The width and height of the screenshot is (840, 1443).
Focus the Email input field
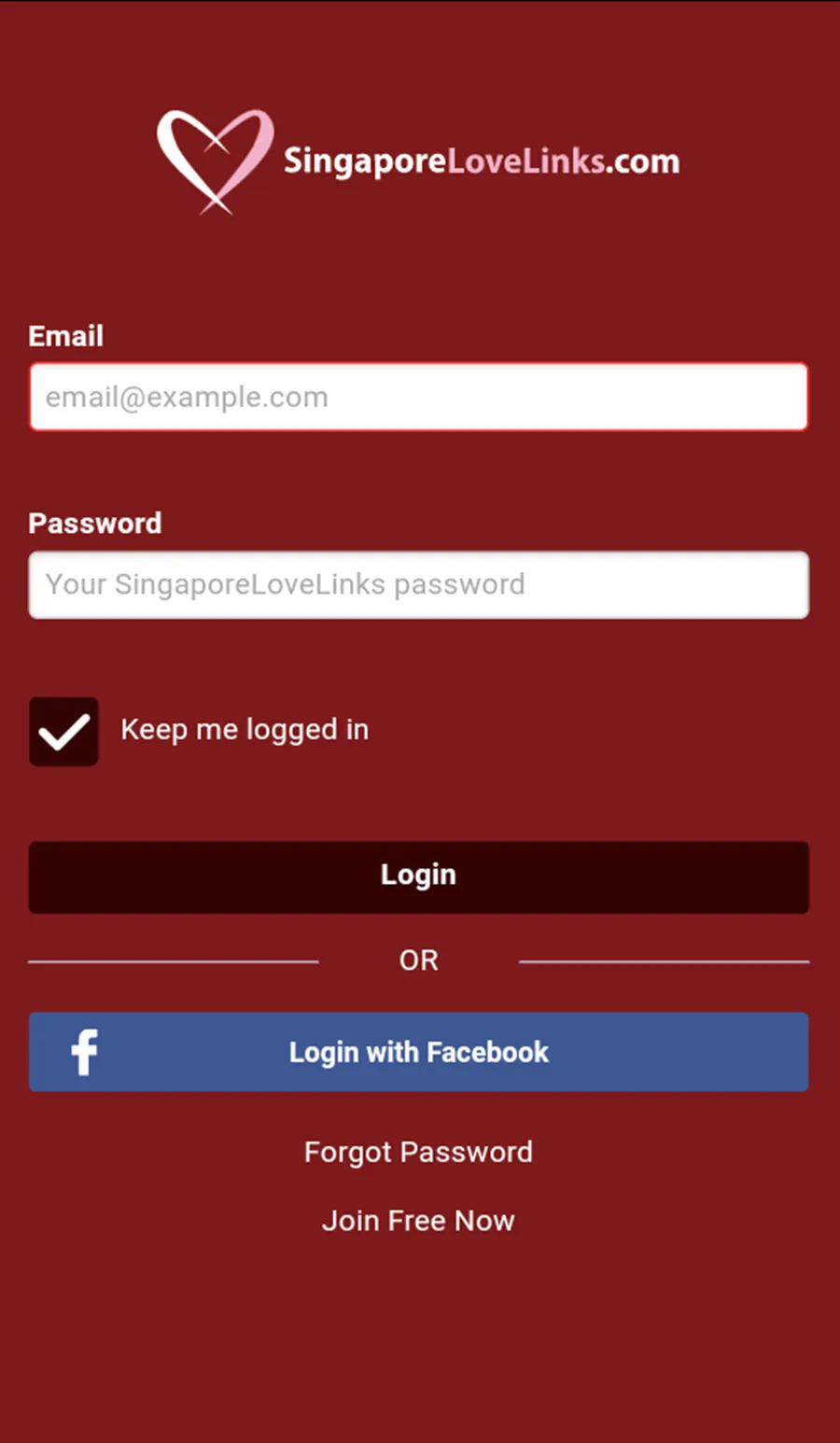click(x=418, y=397)
